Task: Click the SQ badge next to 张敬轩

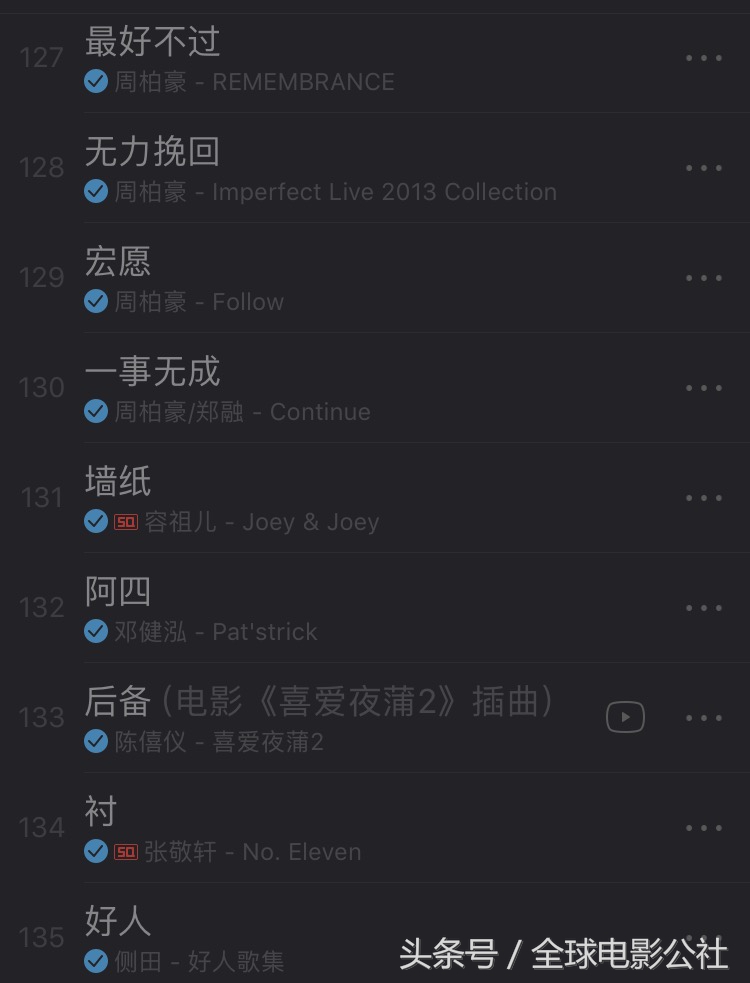Action: [x=123, y=852]
